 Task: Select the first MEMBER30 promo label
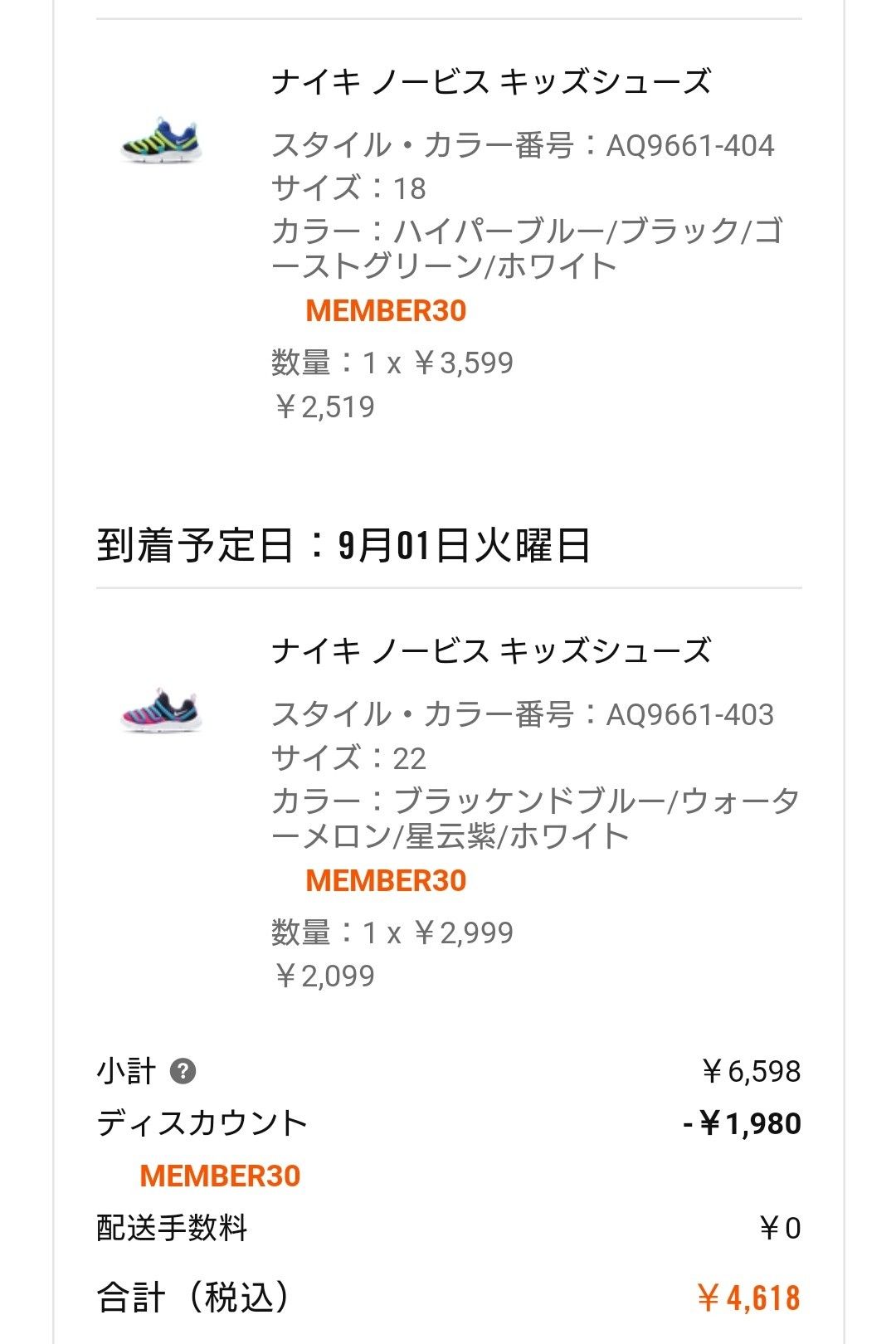coord(387,313)
